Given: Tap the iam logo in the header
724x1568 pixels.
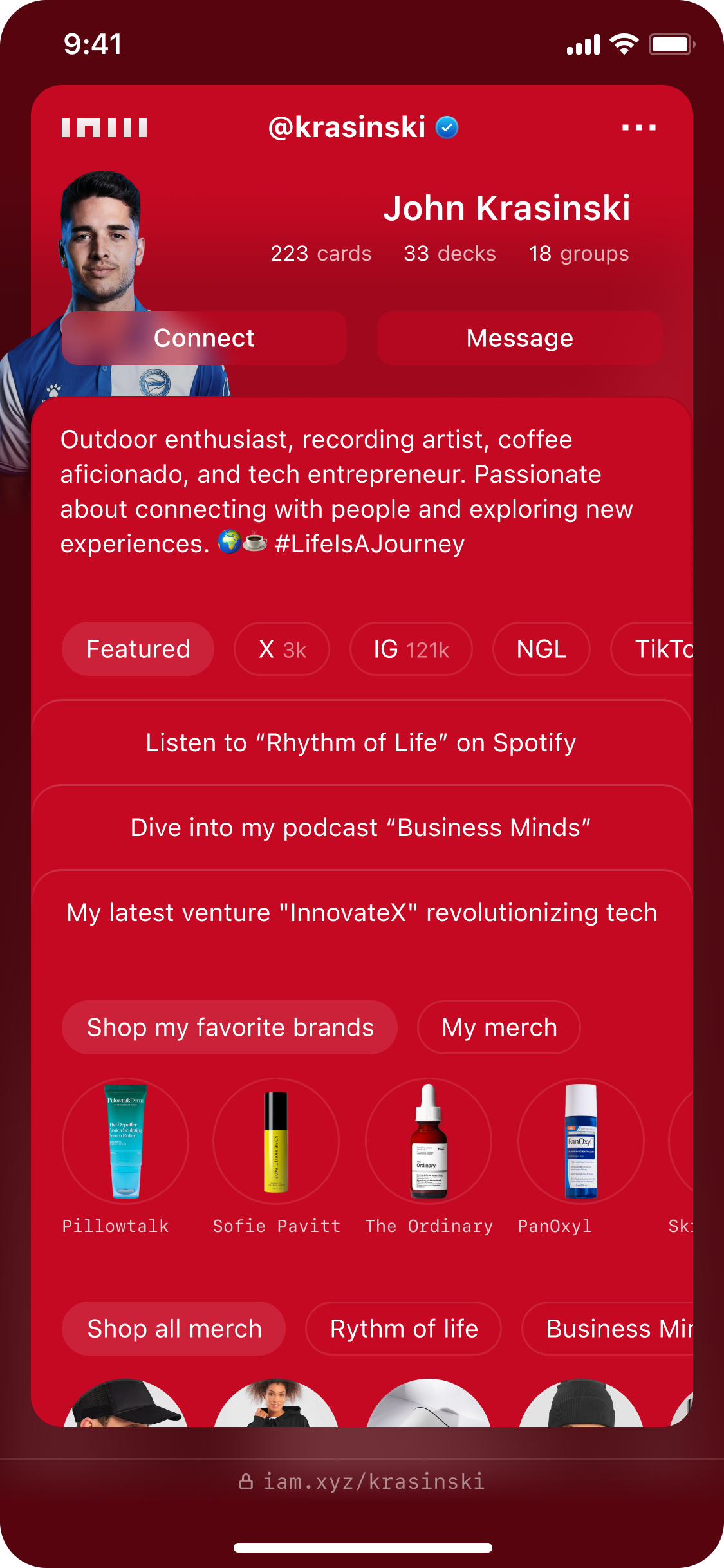Looking at the screenshot, I should coord(104,127).
